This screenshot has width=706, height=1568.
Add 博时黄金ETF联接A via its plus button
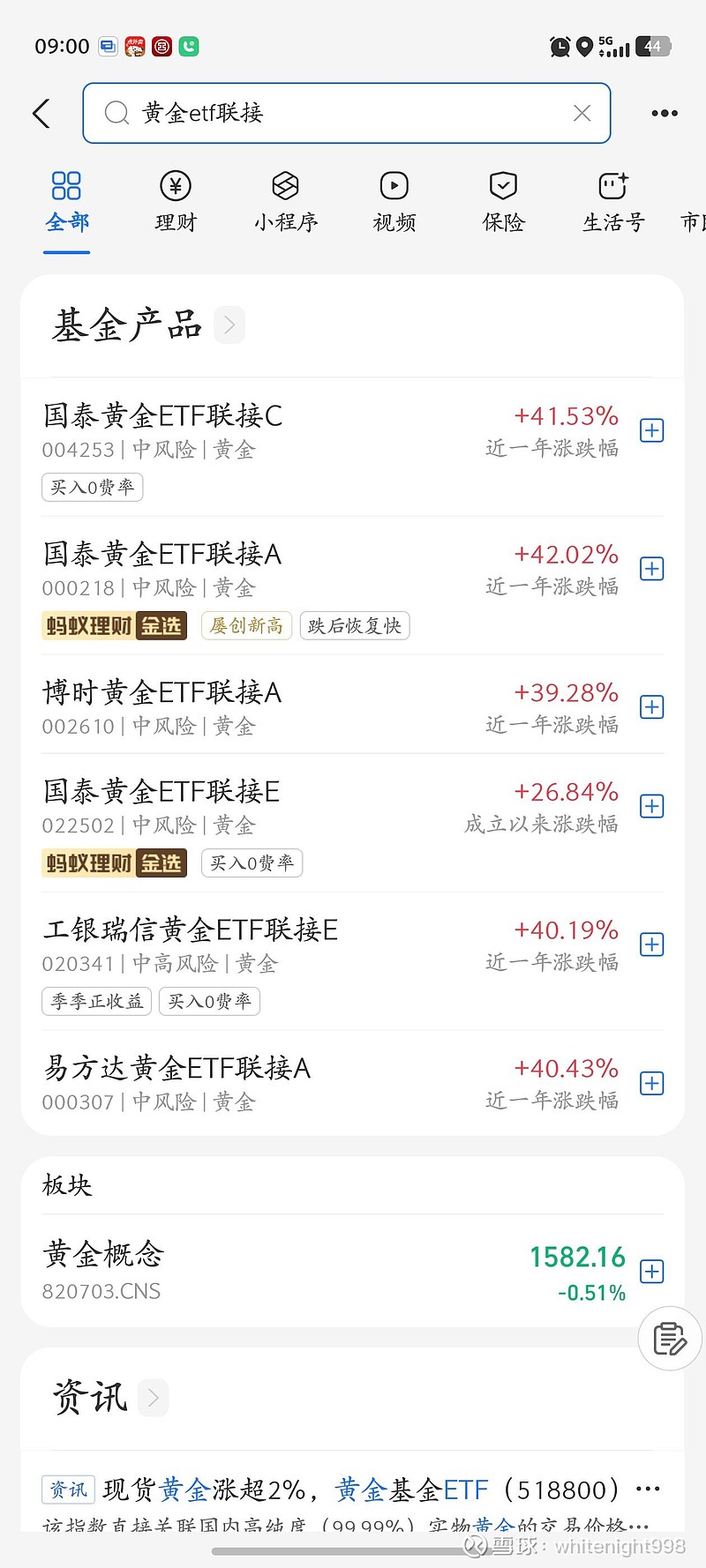(651, 706)
